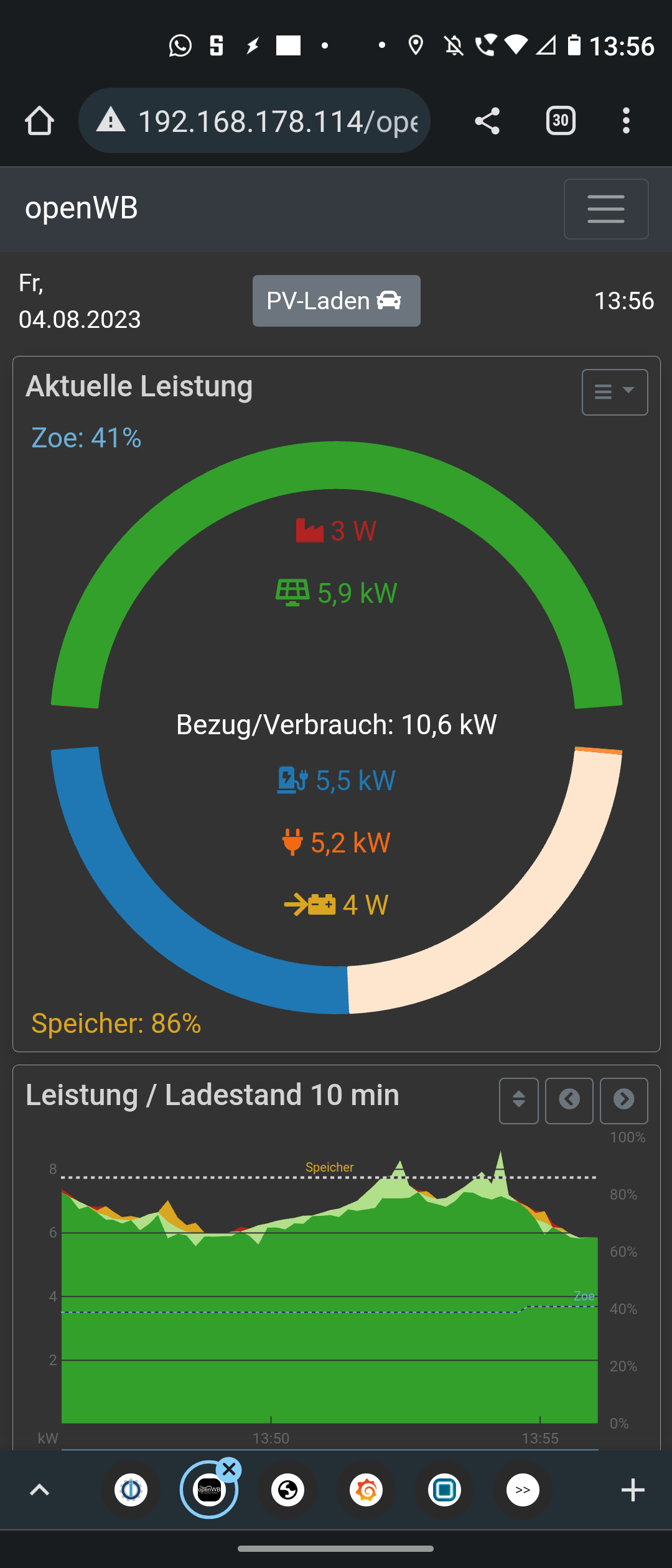Toggle the graph size arrows button
672x1568 pixels.
point(518,1101)
